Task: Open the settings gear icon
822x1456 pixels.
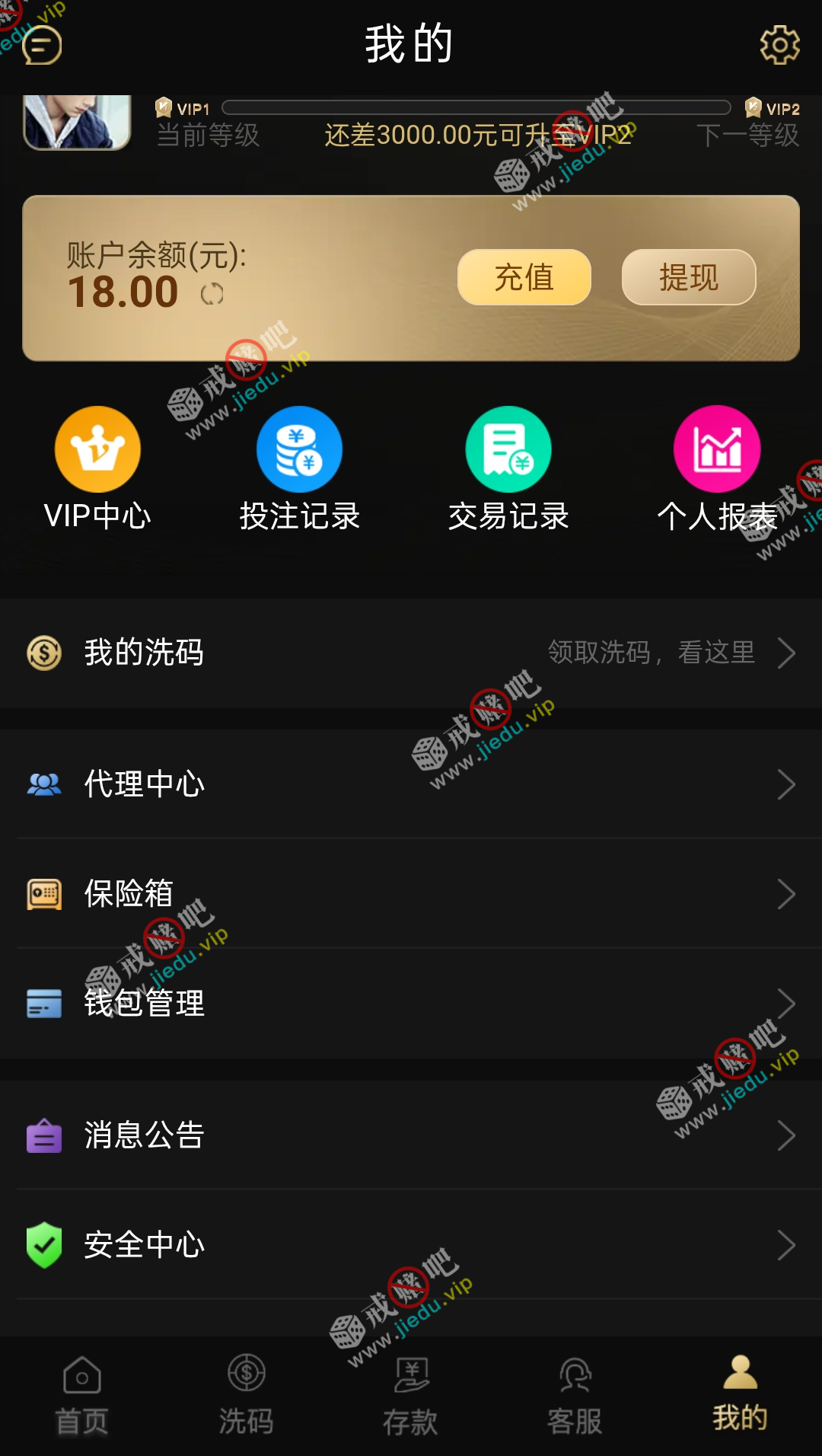Action: [x=779, y=45]
